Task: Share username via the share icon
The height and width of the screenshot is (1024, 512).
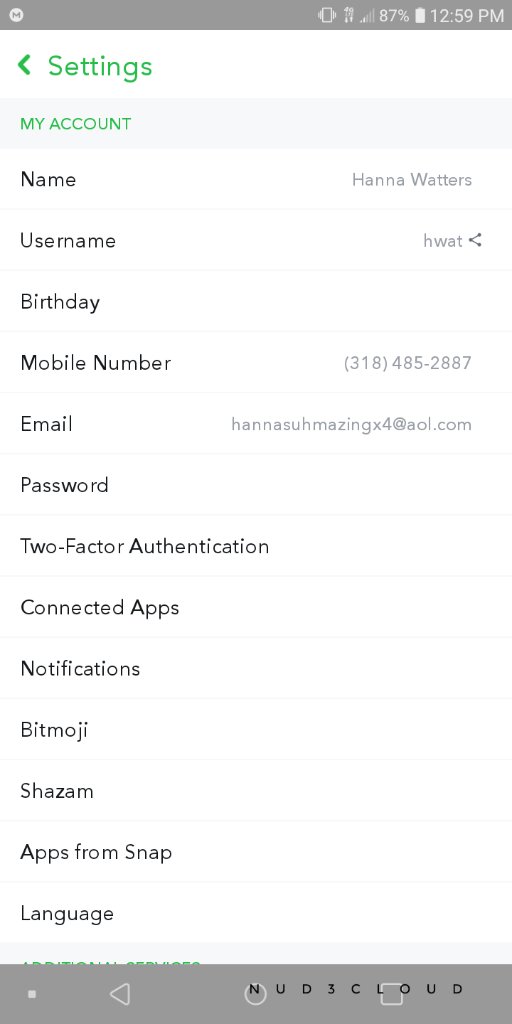Action: coord(475,240)
